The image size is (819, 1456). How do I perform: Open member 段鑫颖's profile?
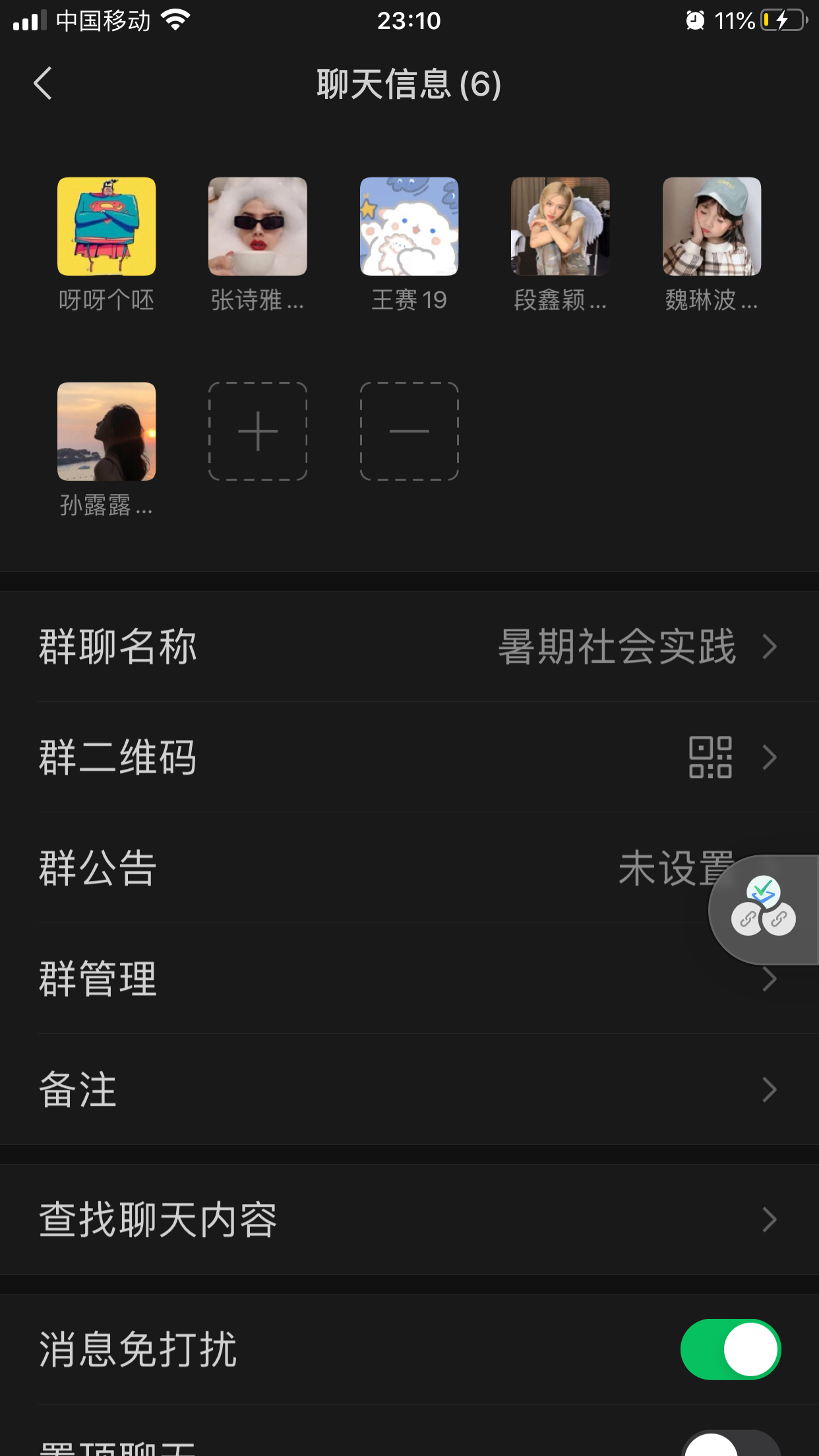click(561, 226)
